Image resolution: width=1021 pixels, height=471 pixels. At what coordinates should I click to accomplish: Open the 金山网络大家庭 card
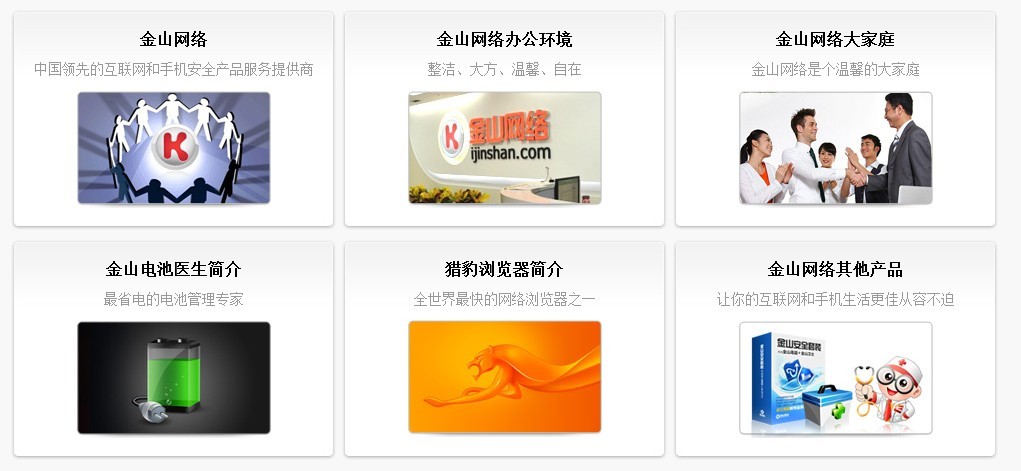835,147
